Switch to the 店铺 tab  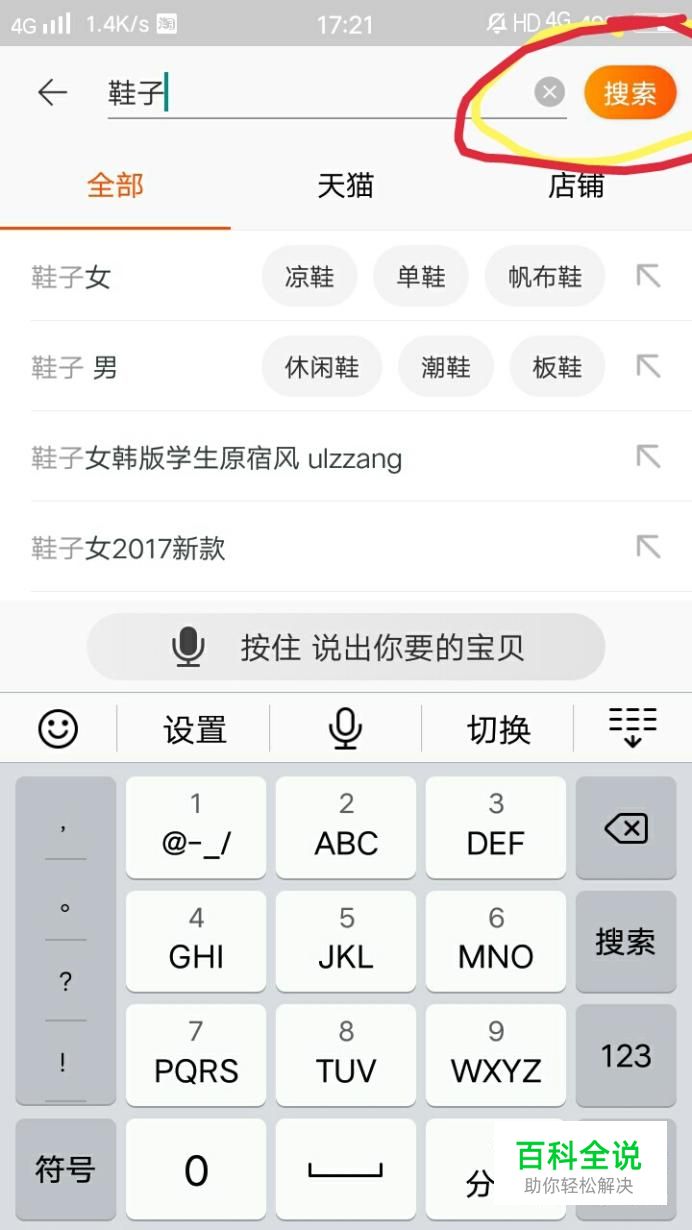pyautogui.click(x=576, y=186)
